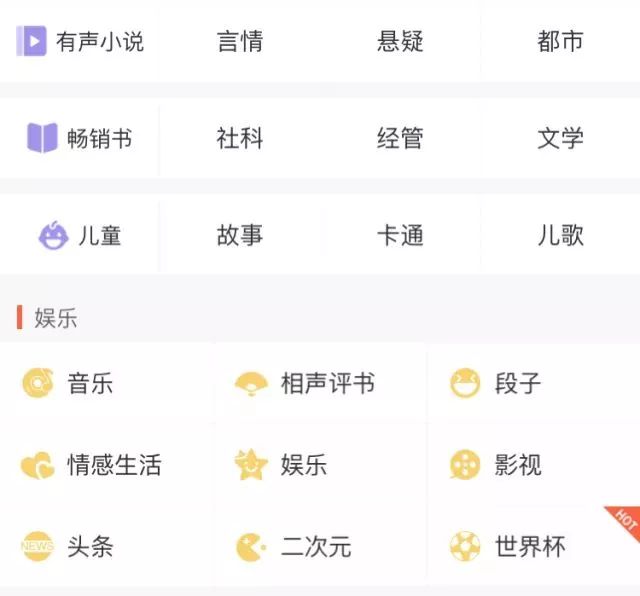Select 故事 under children
This screenshot has height=596, width=640.
point(240,236)
